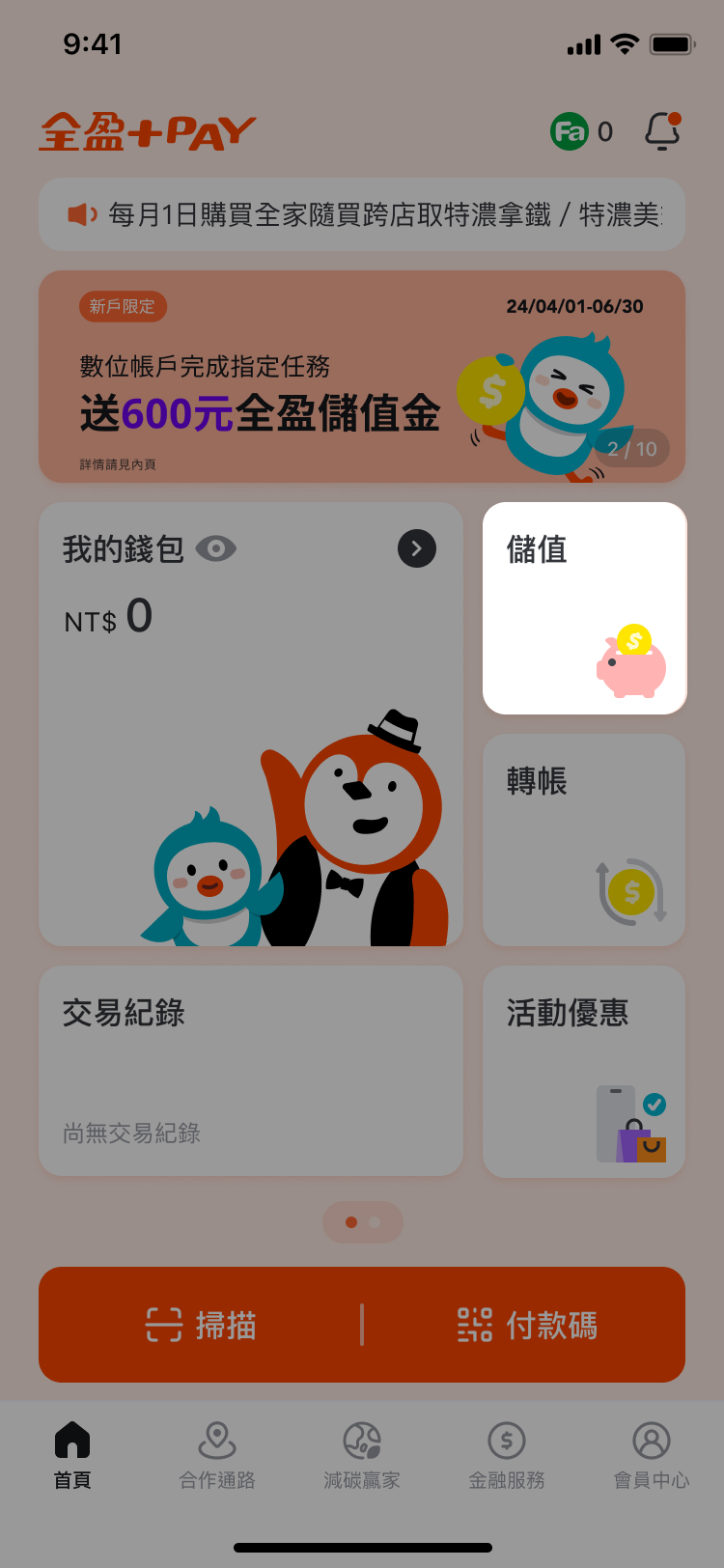This screenshot has height=1568, width=724.
Task: Switch to the 合作通路 tab
Action: (217, 1454)
